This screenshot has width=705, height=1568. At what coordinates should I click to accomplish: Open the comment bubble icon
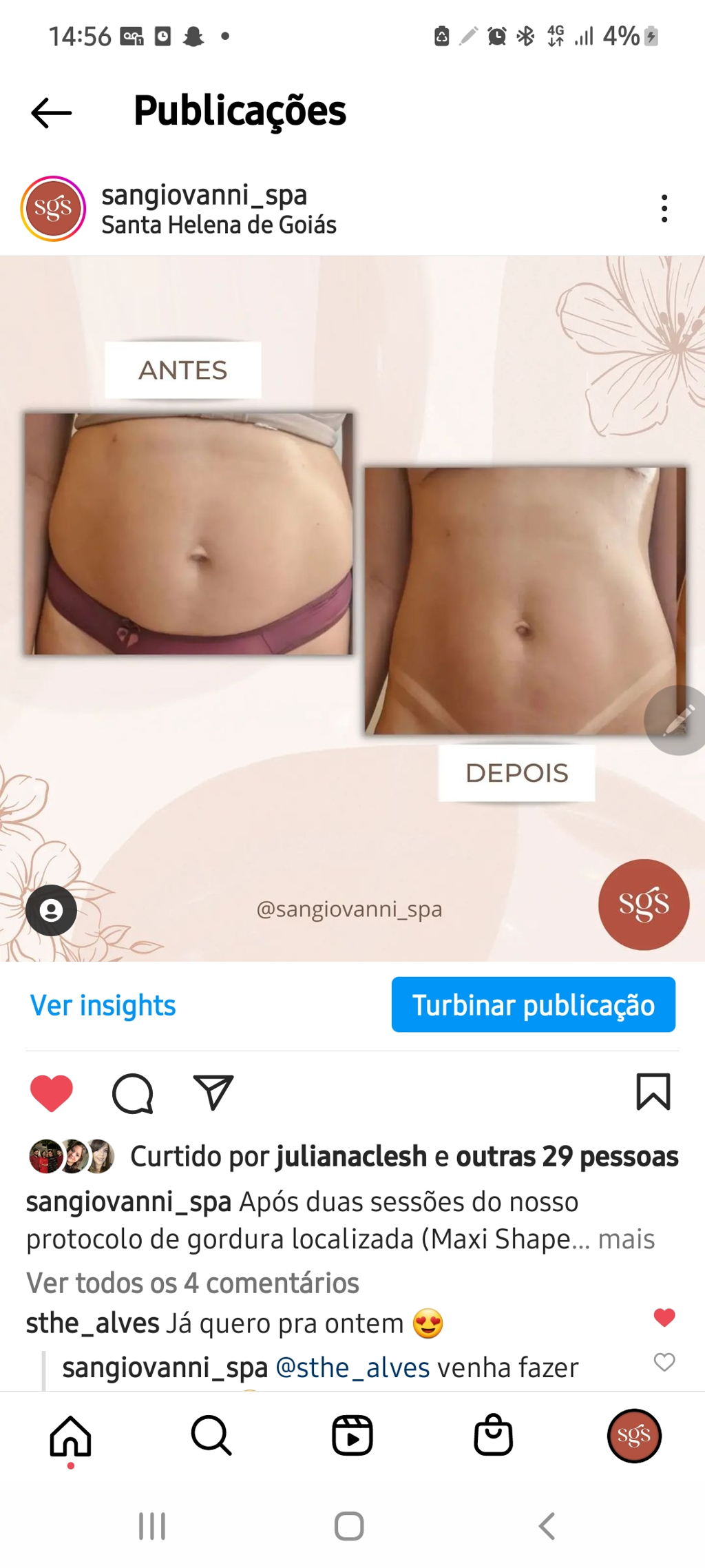tap(132, 1093)
